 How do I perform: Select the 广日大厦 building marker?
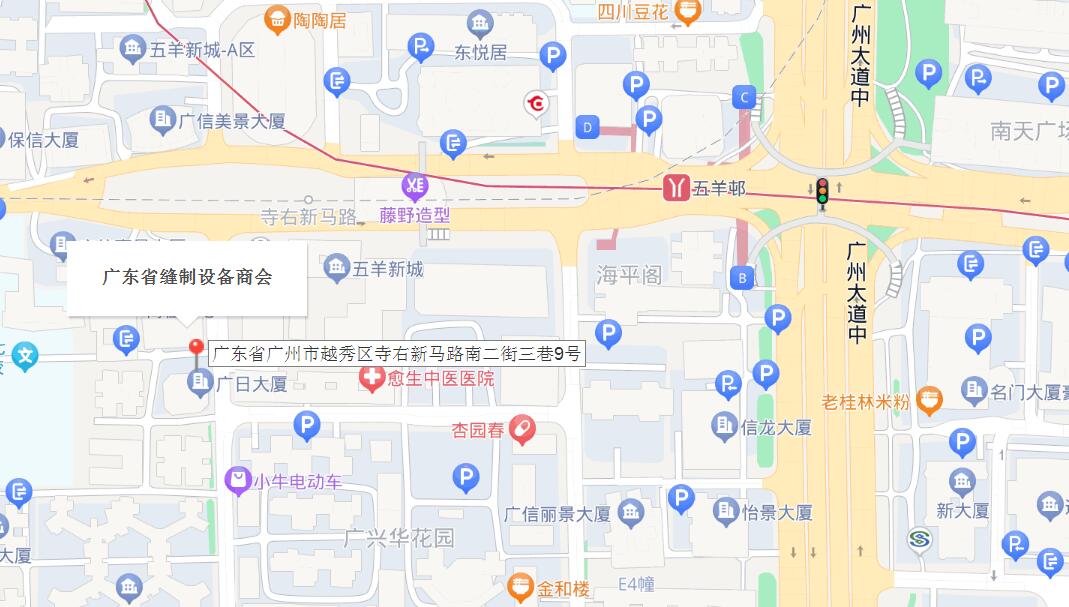click(x=199, y=382)
